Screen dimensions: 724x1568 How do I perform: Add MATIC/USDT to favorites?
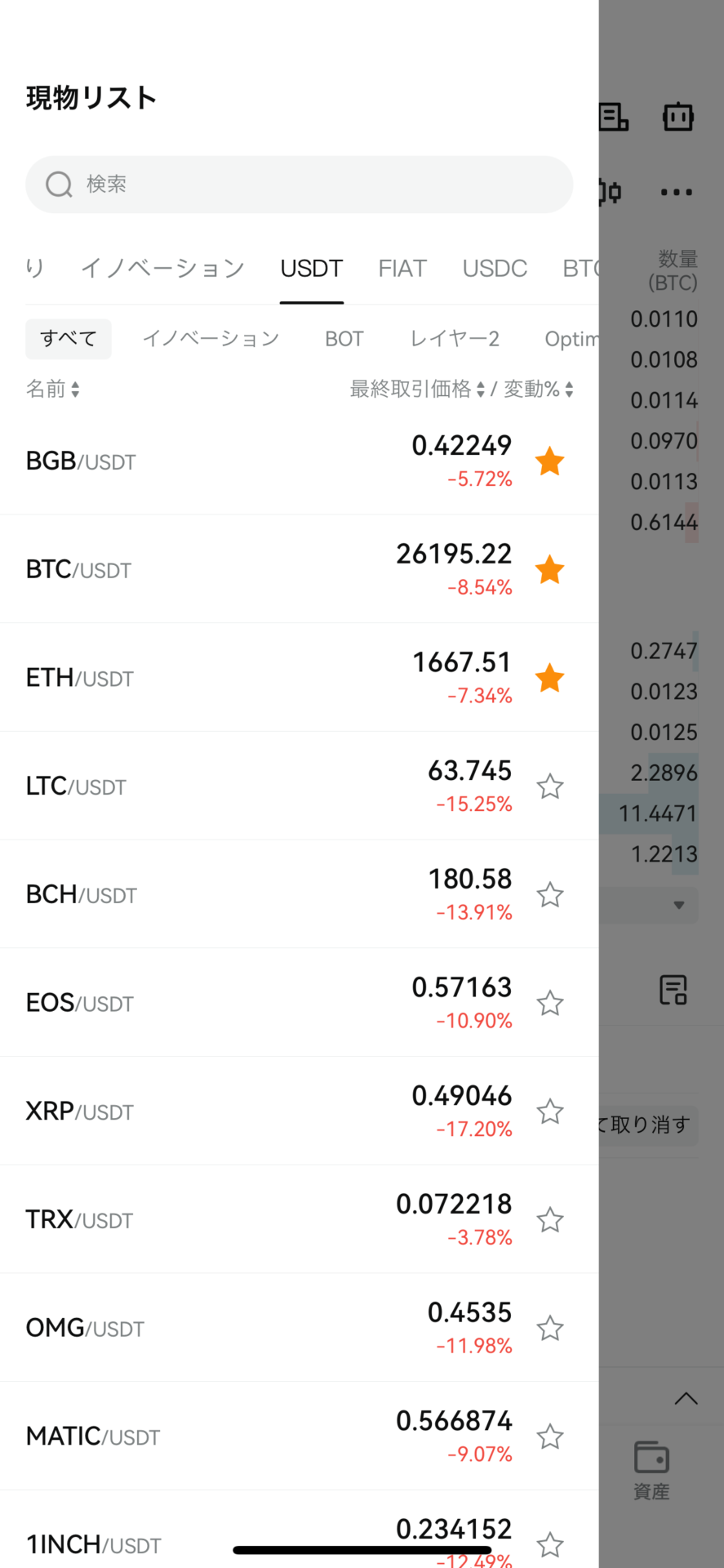[550, 1437]
